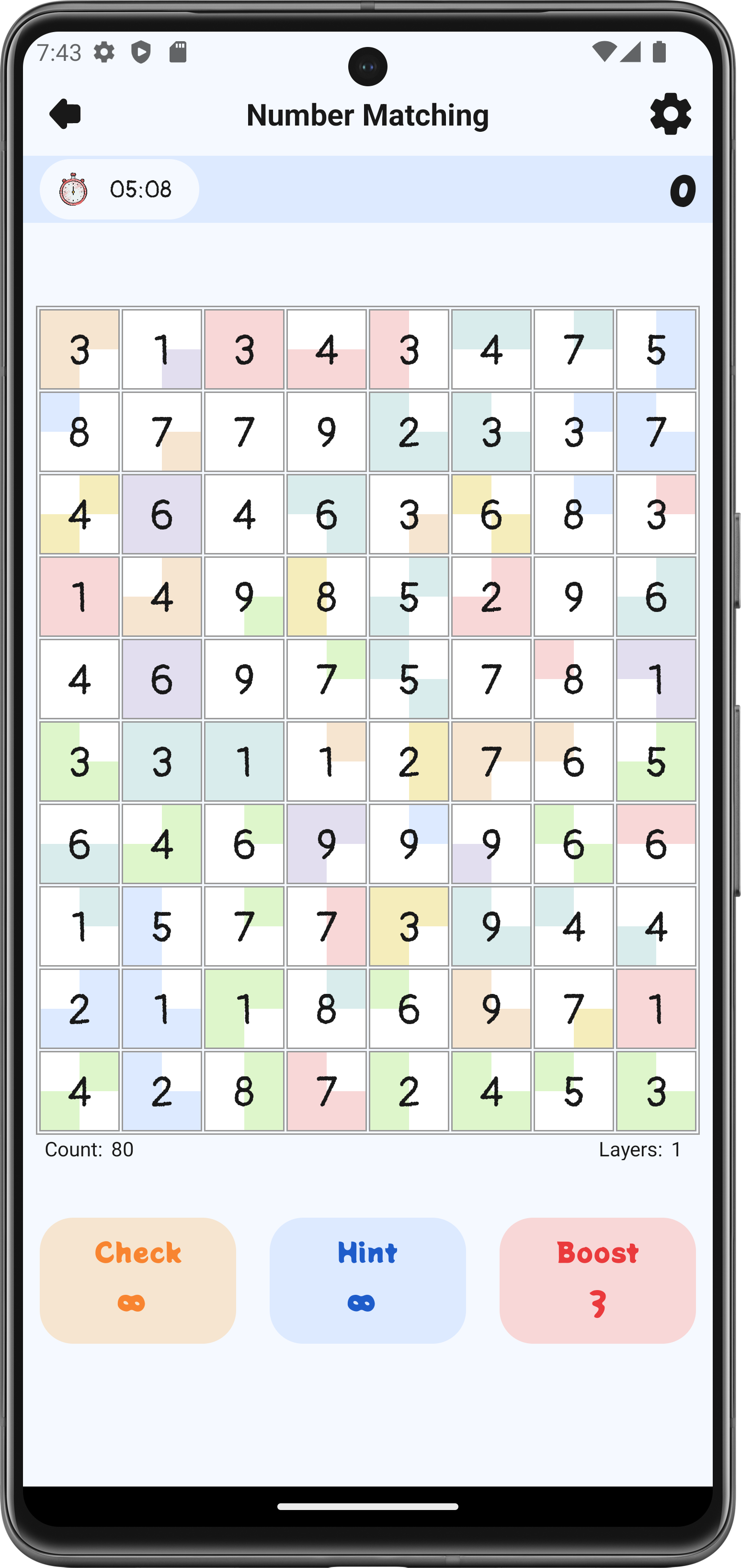
Task: Select the 1 in the top row
Action: 162,349
